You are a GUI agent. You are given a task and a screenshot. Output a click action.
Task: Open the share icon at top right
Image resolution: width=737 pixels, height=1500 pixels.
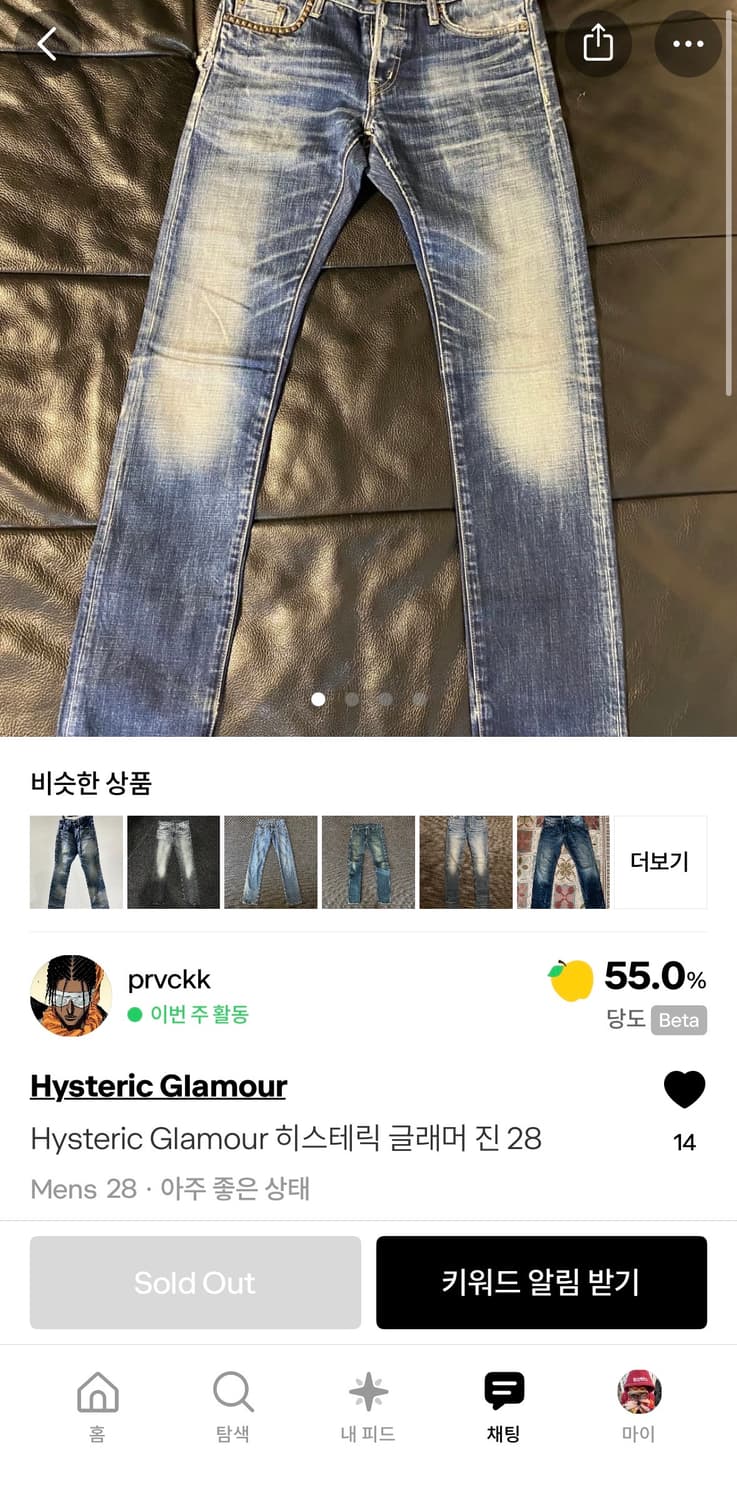tap(598, 44)
